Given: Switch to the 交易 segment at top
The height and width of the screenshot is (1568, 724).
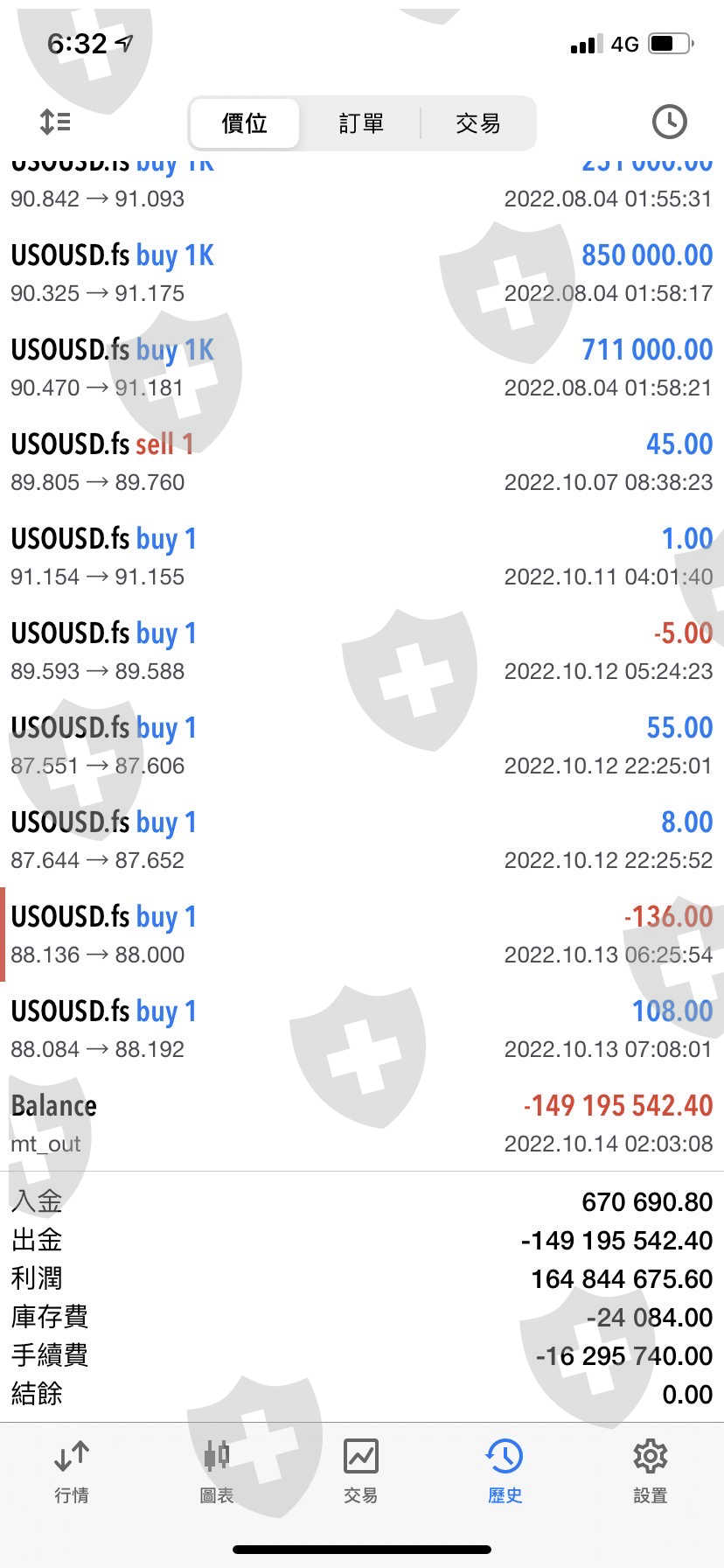Looking at the screenshot, I should tap(477, 123).
